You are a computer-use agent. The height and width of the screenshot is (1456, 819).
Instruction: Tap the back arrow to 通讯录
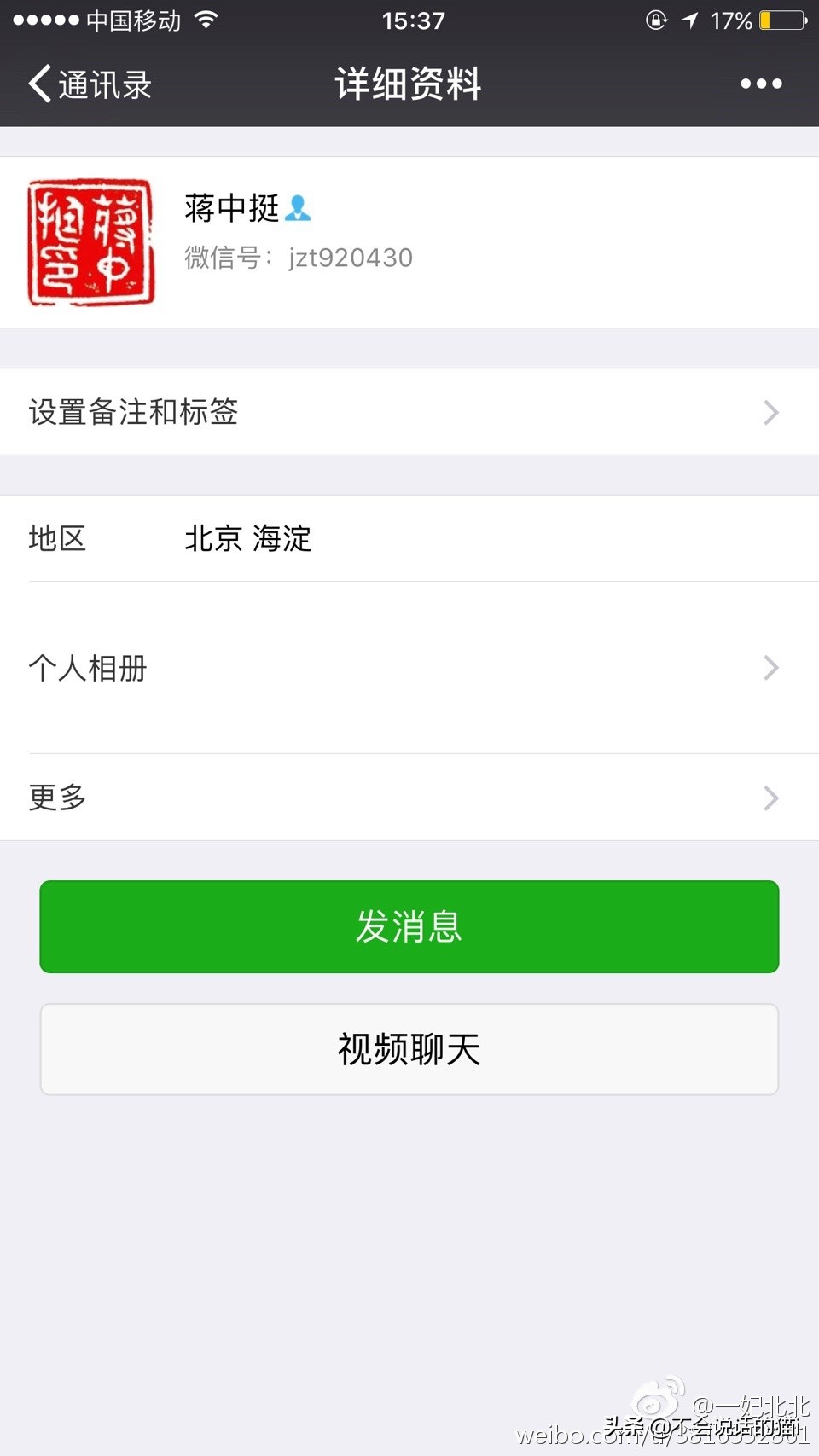(x=38, y=83)
